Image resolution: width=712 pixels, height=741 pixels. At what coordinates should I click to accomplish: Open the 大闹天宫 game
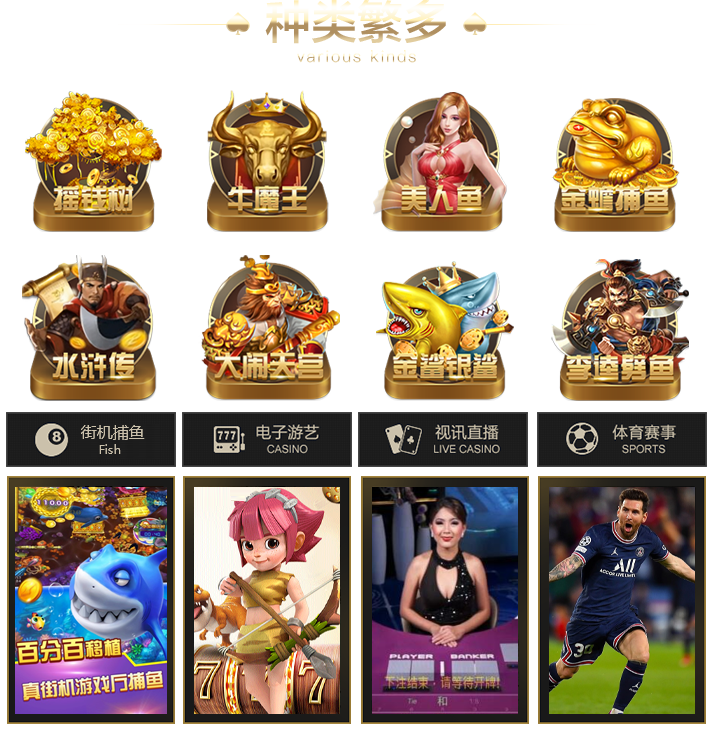pos(268,327)
